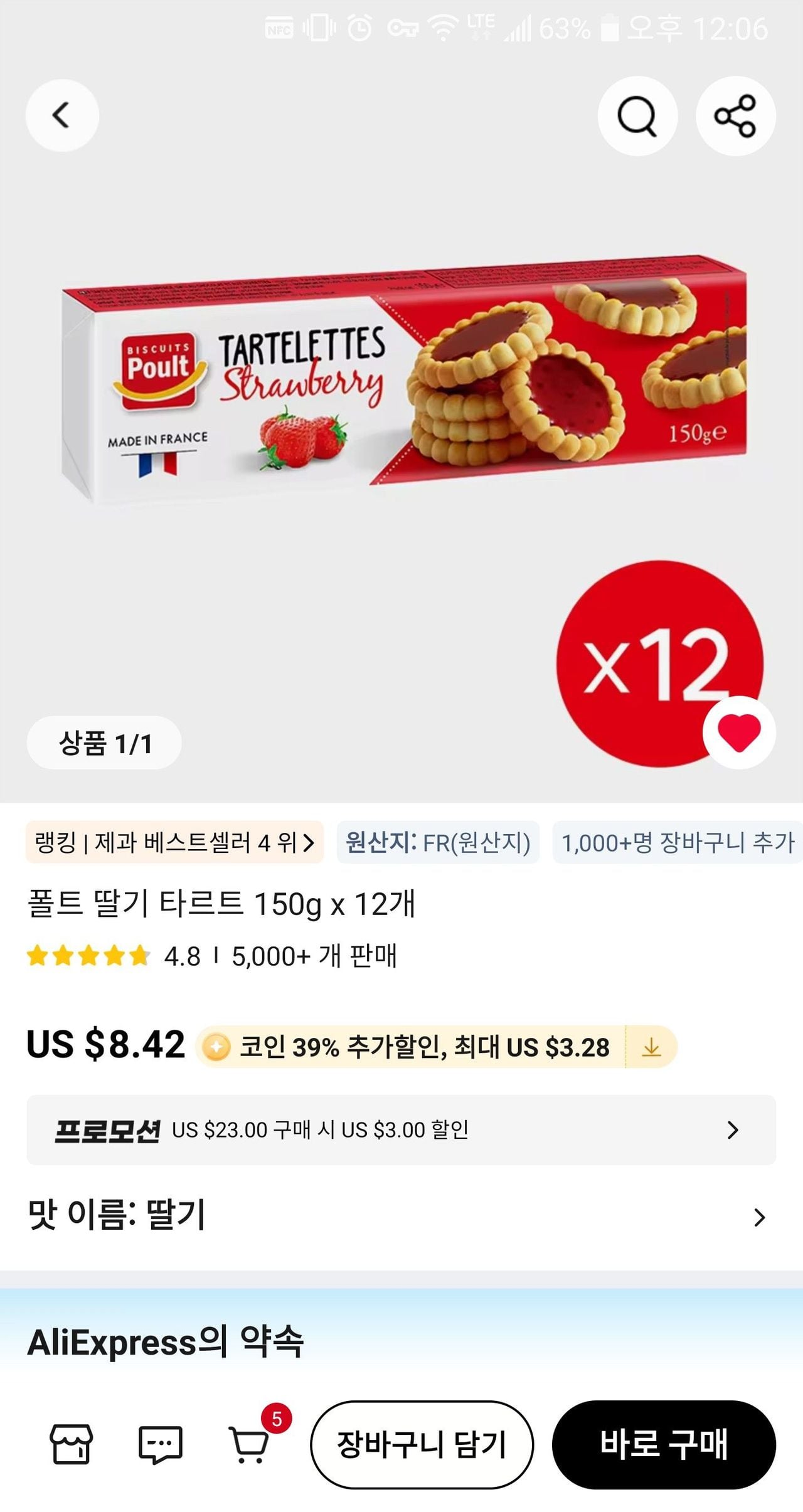Open chat with the seller
The image size is (803, 1512).
coord(160,1444)
